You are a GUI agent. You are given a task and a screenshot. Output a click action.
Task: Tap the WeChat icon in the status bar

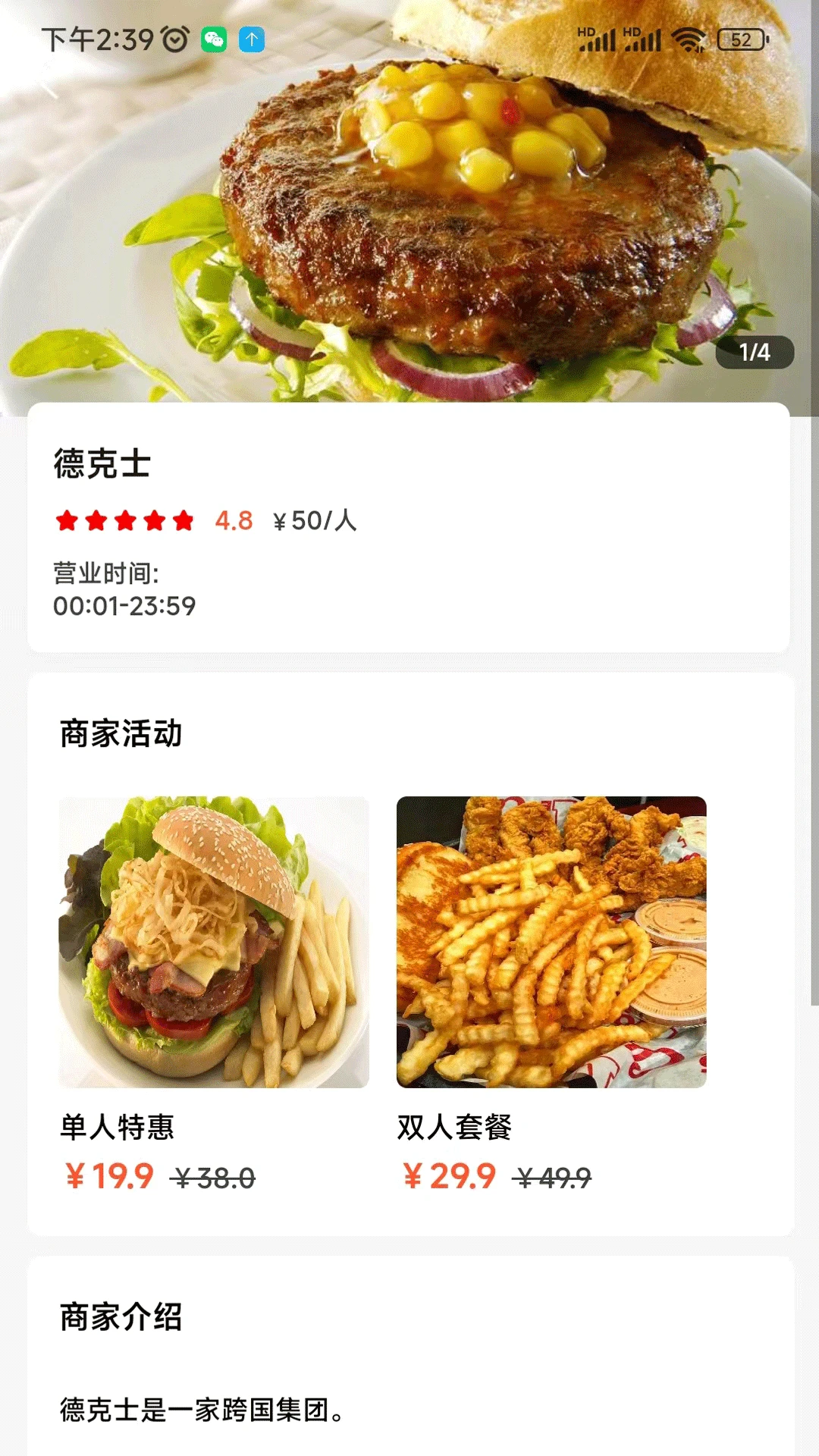pyautogui.click(x=215, y=39)
